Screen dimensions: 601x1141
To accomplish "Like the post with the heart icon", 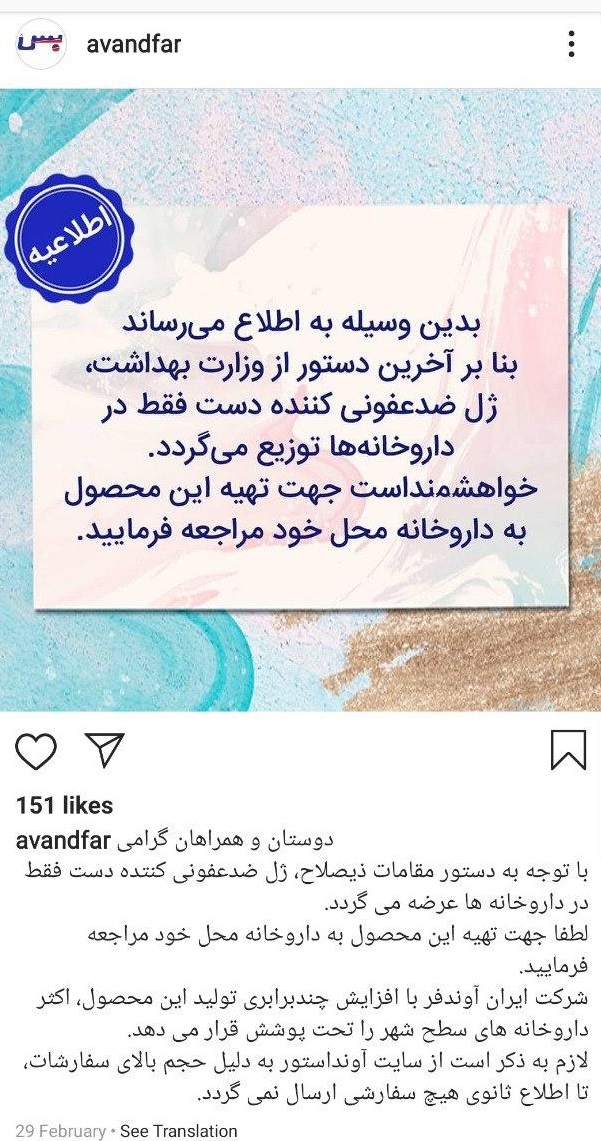I will click(36, 752).
